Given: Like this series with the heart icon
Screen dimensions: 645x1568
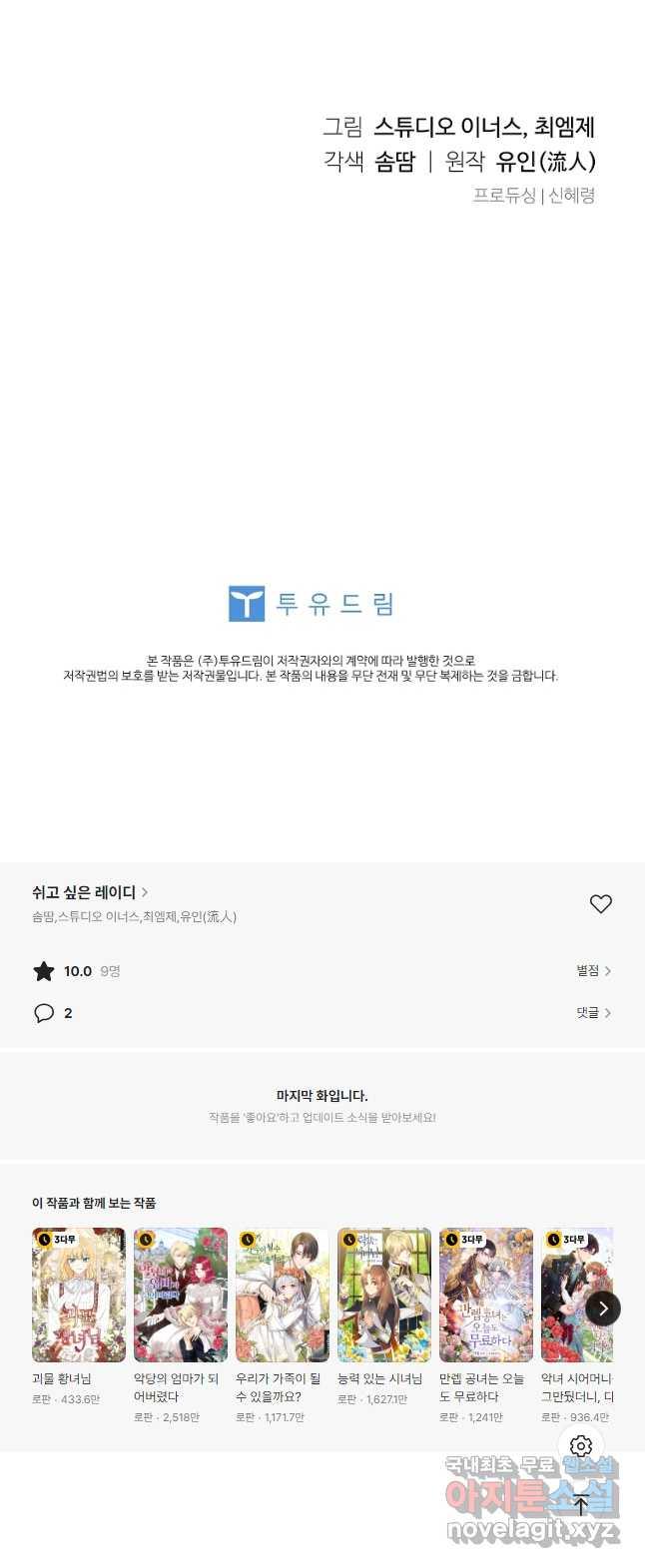Looking at the screenshot, I should pos(600,904).
